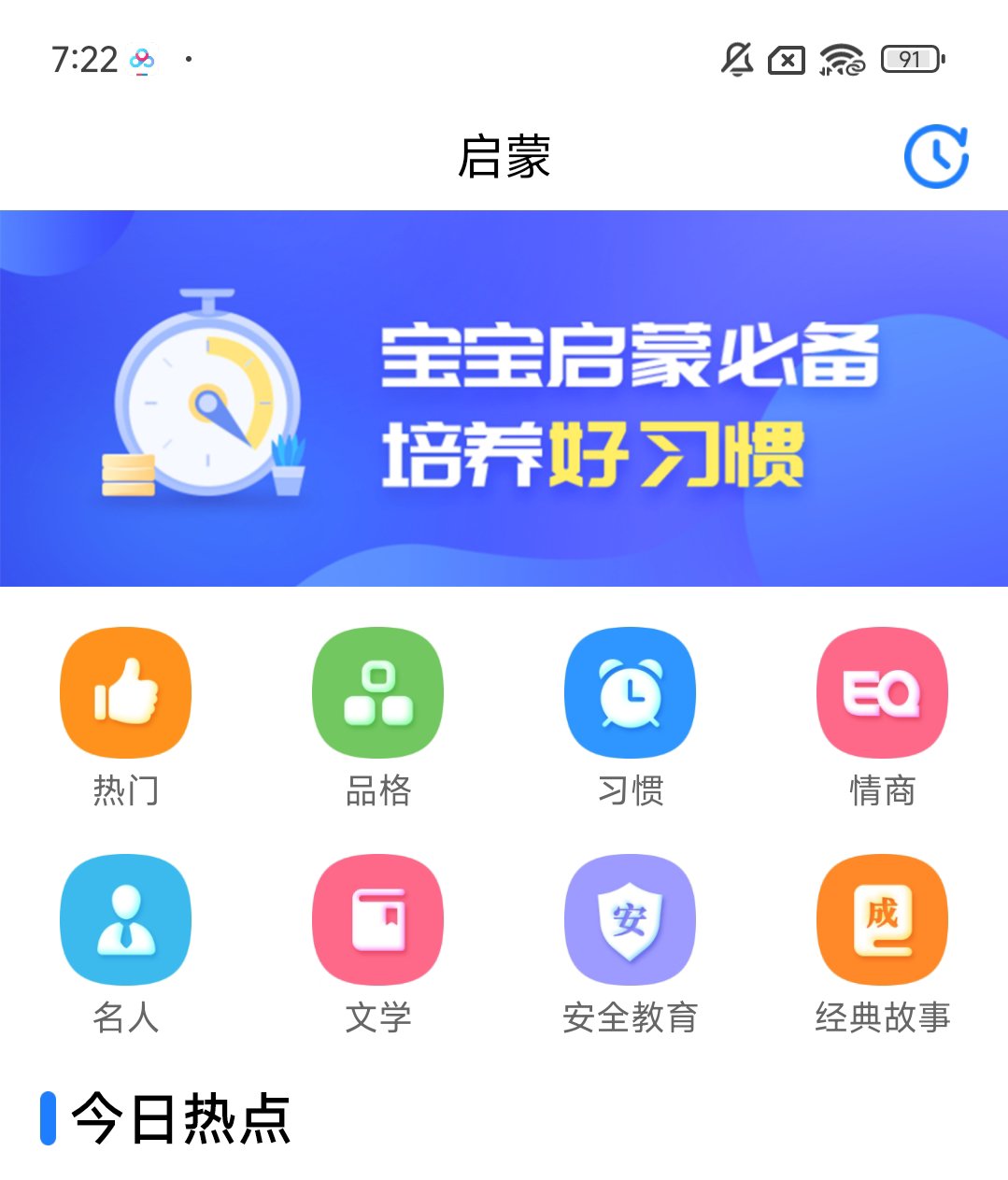Browse the 名人 category
This screenshot has width=1008, height=1180.
[x=125, y=920]
